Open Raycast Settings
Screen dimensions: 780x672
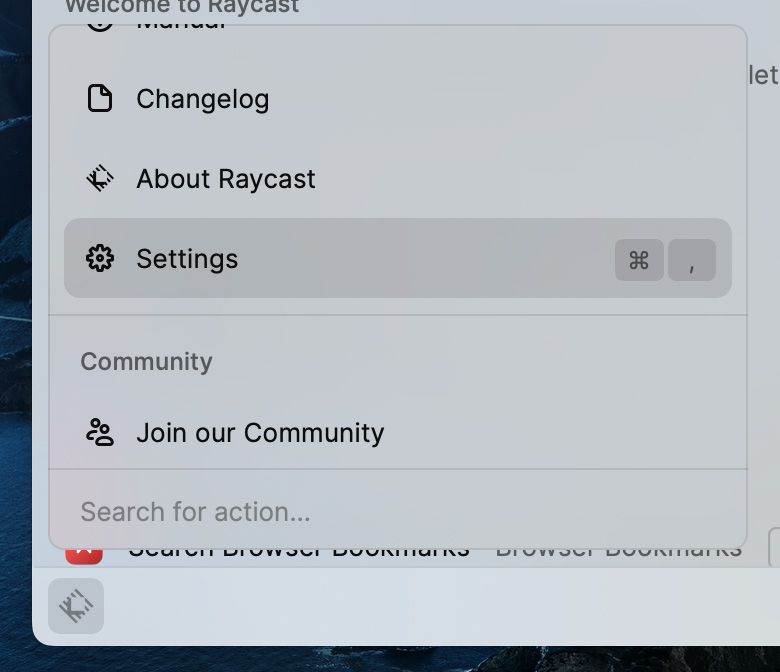pyautogui.click(x=187, y=259)
